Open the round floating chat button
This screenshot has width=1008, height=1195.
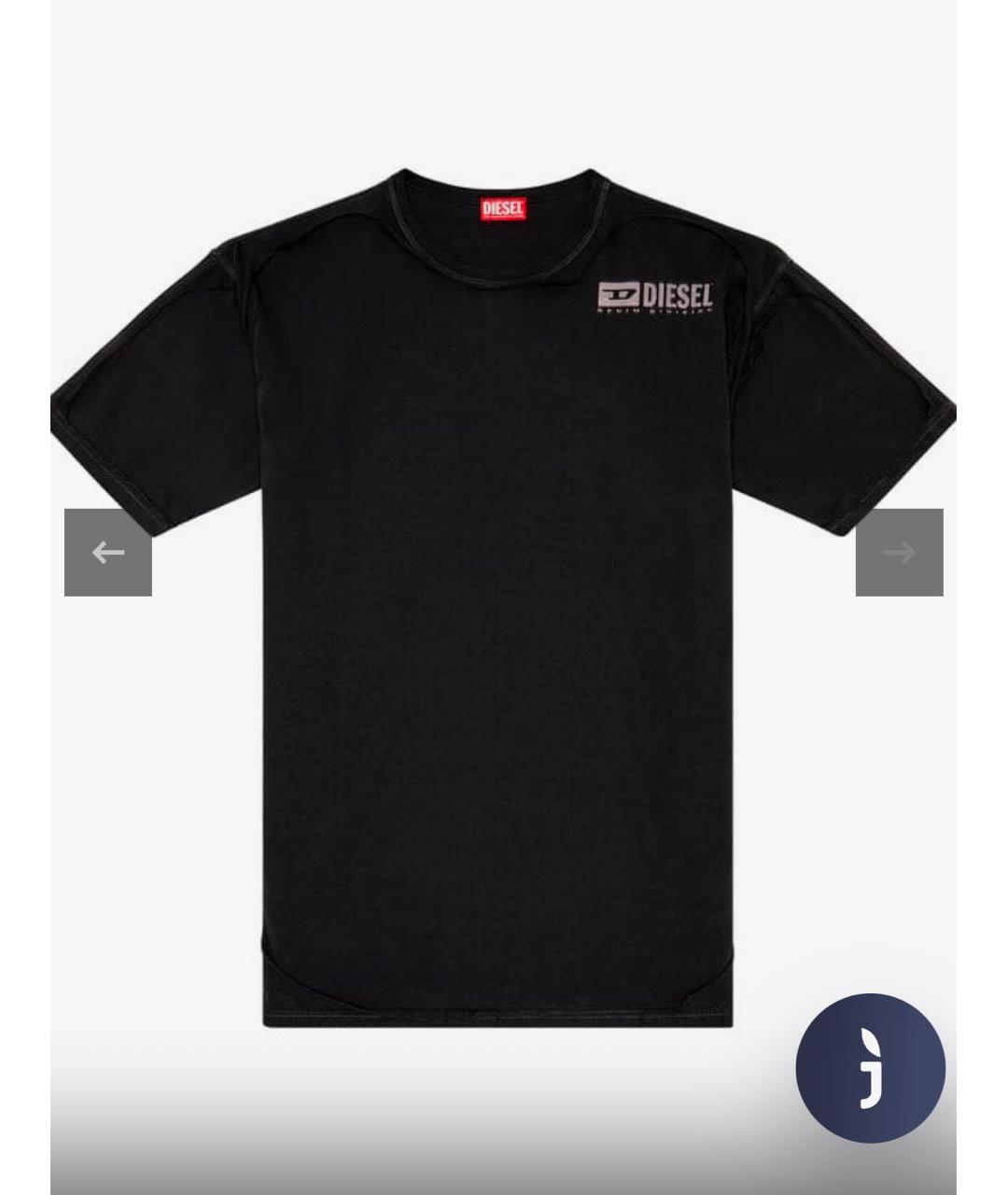tap(870, 1068)
